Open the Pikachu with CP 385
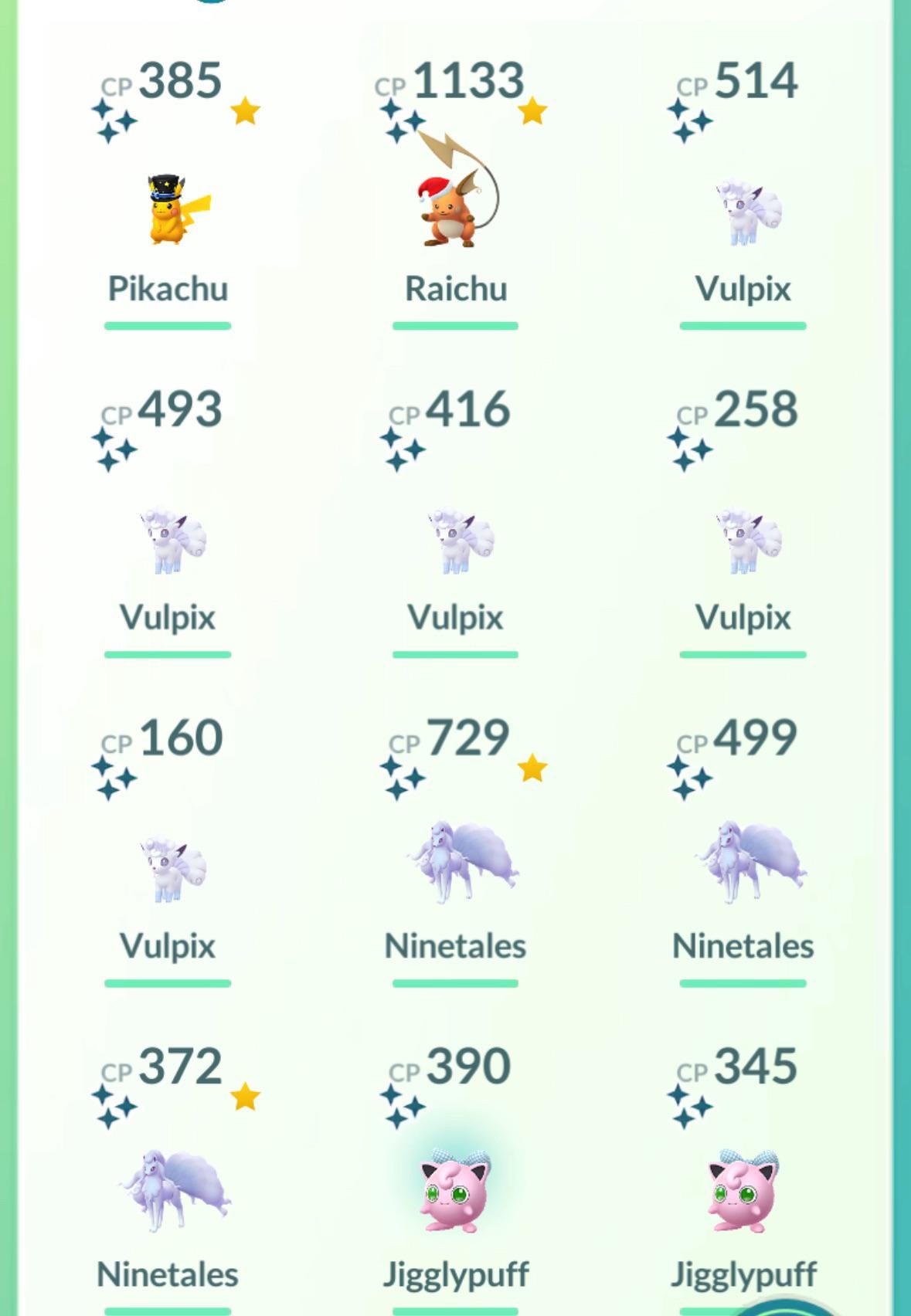This screenshot has width=911, height=1316. 168,210
